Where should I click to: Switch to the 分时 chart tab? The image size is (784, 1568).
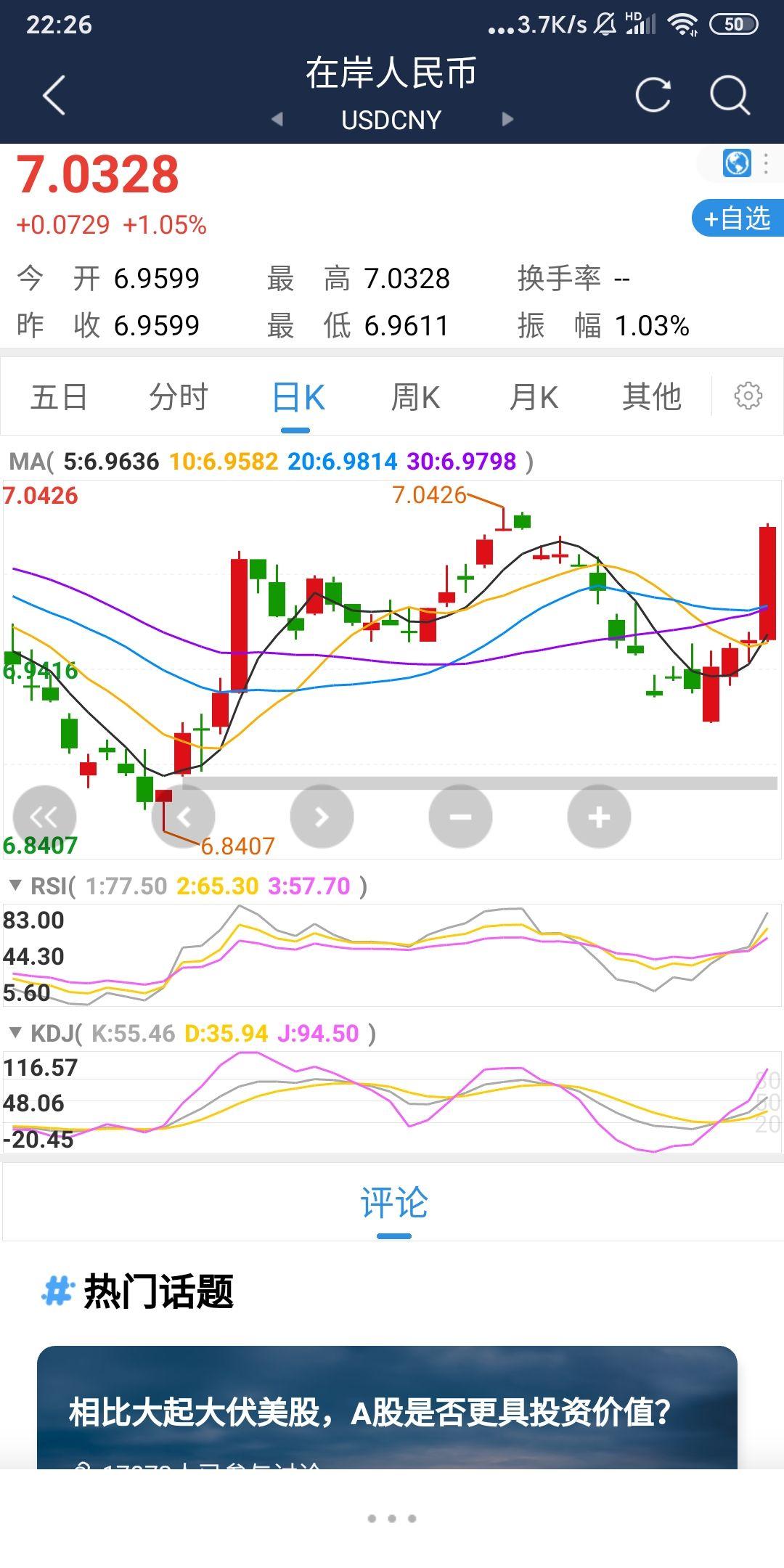coord(178,397)
